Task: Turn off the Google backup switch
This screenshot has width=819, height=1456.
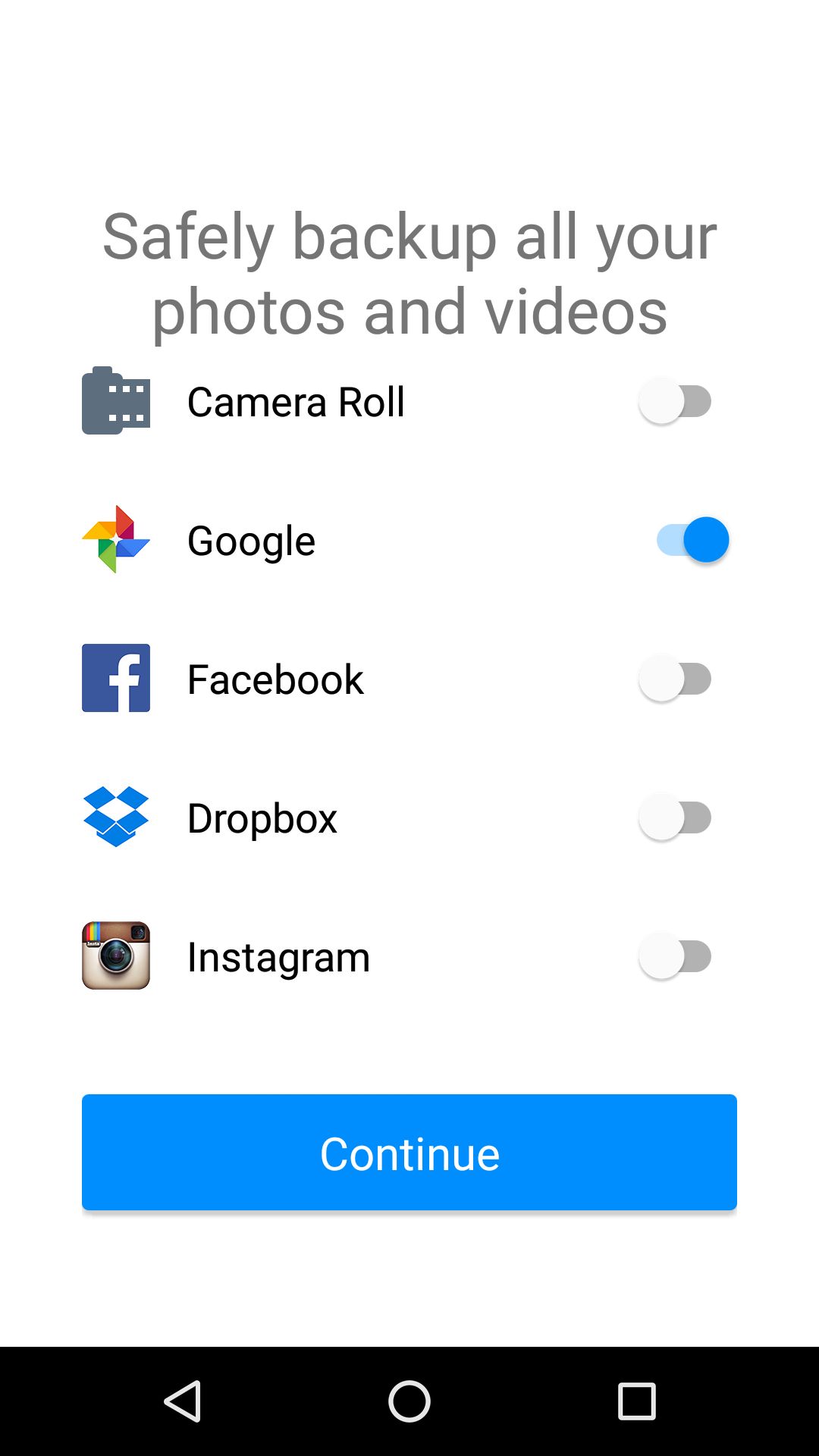Action: (x=693, y=540)
